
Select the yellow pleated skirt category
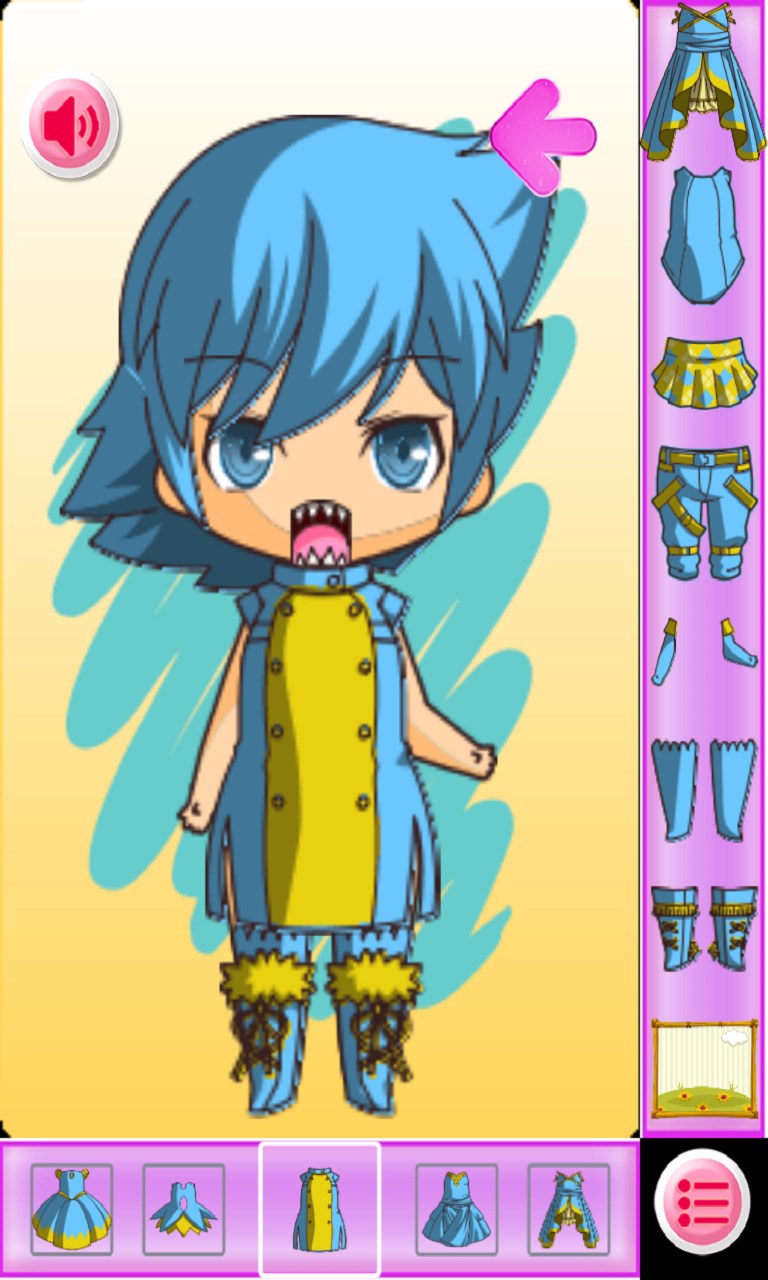pos(703,373)
